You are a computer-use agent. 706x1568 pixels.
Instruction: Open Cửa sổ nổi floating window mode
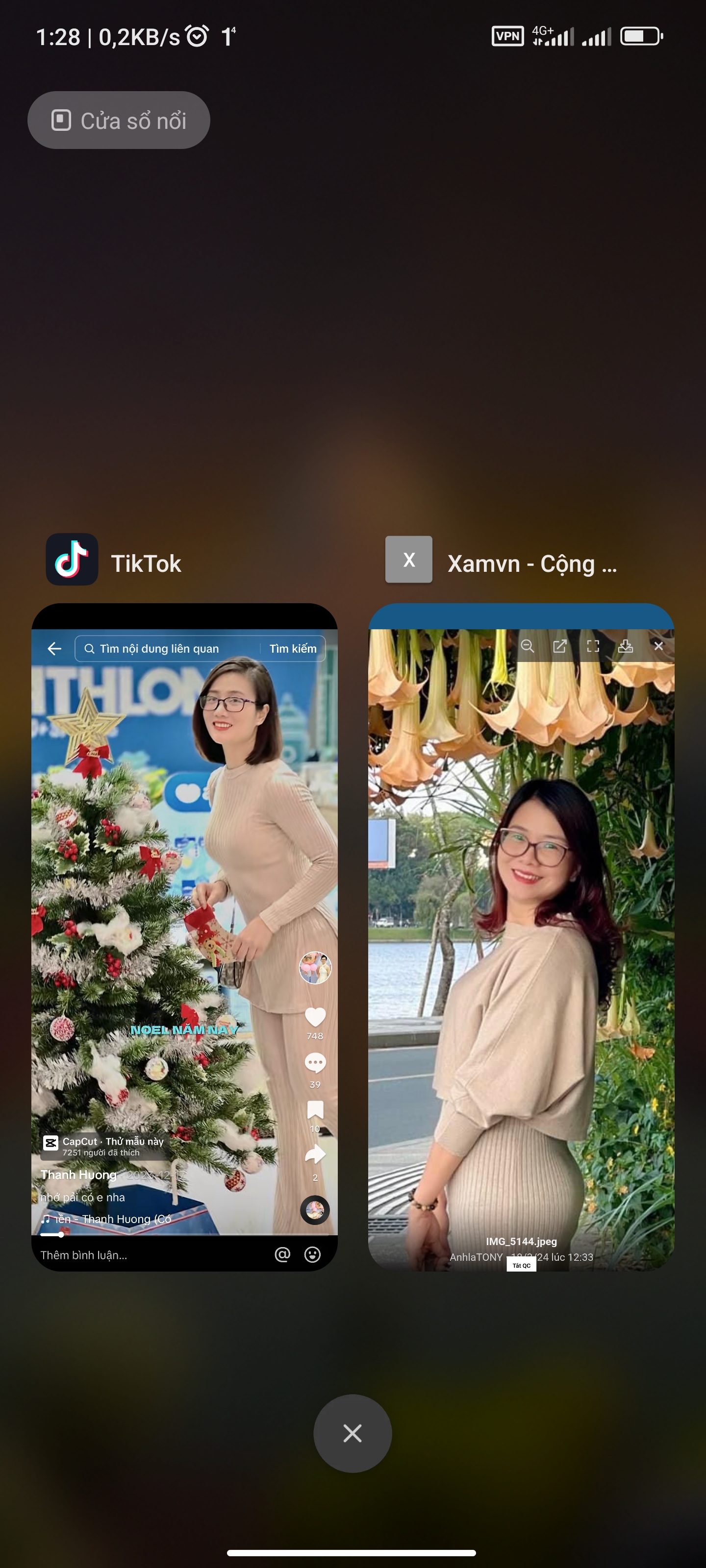coord(118,119)
